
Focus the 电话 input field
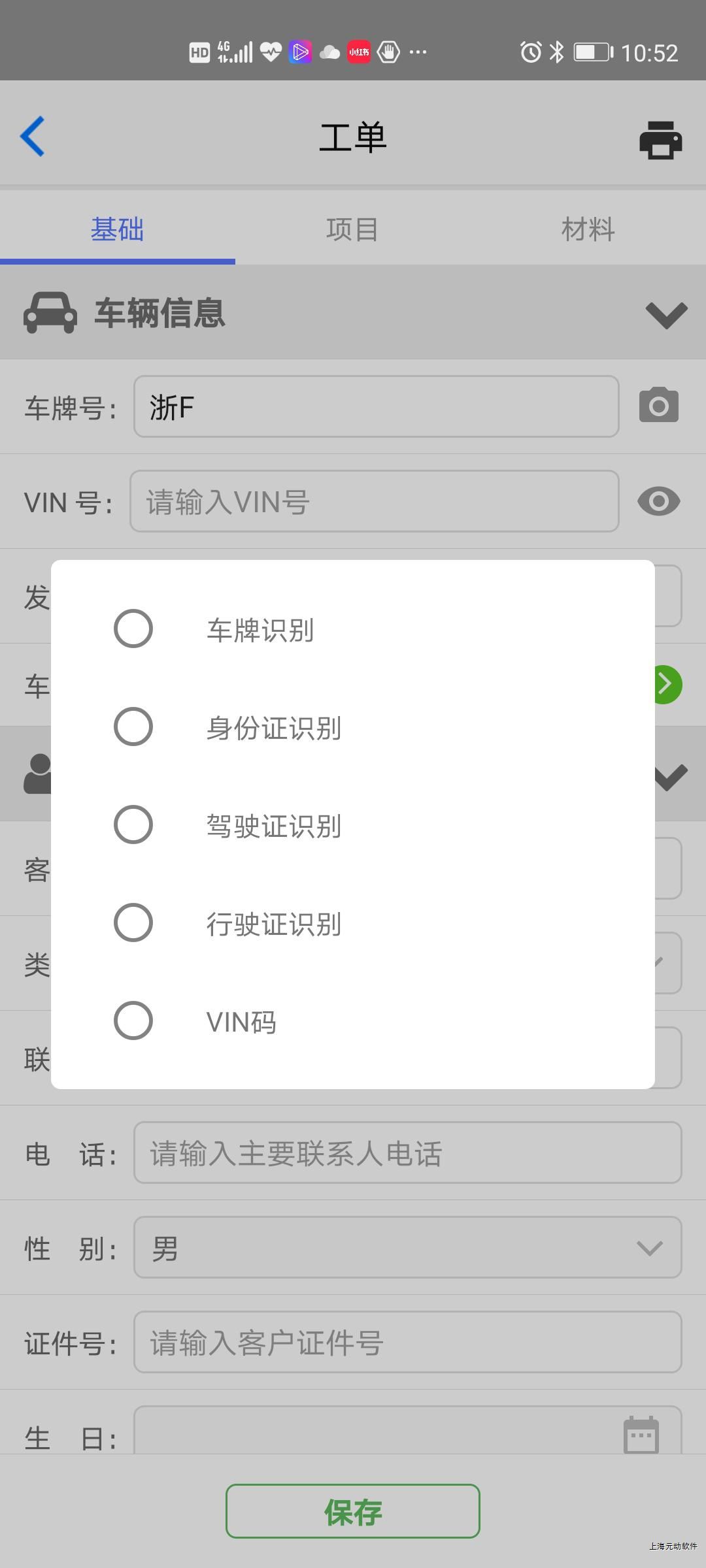(407, 1153)
